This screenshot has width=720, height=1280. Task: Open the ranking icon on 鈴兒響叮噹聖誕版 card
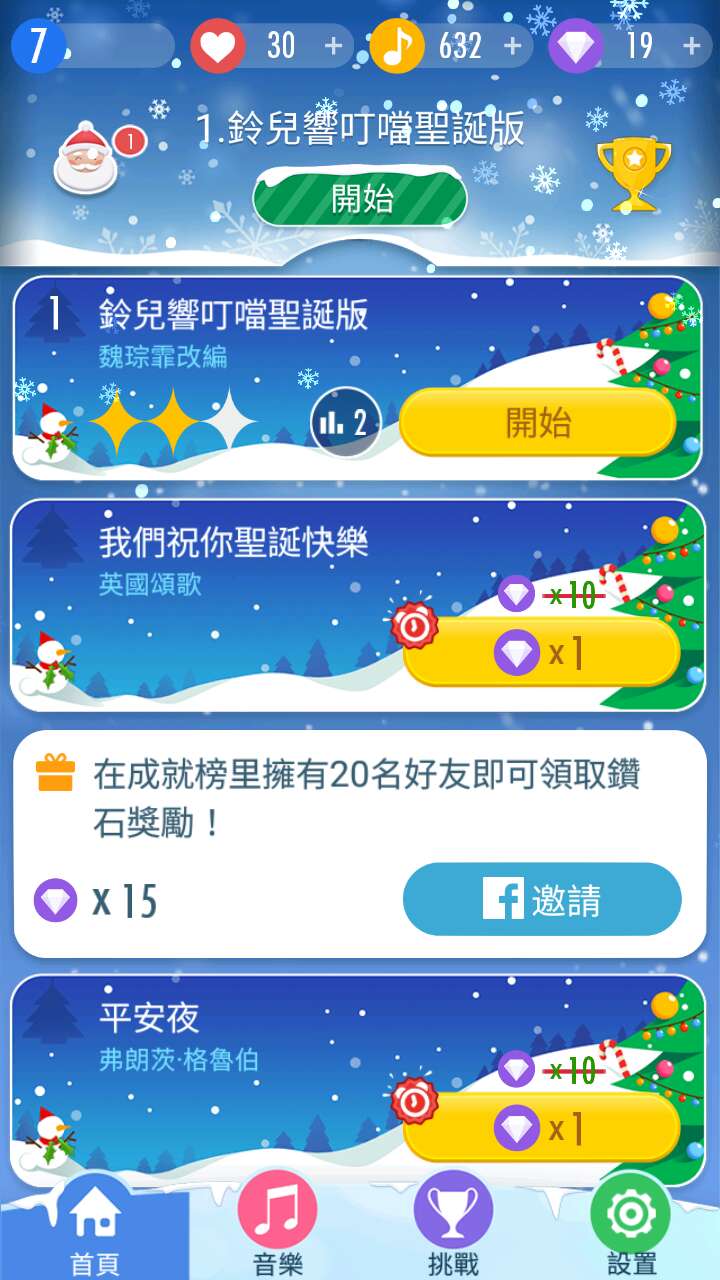345,423
